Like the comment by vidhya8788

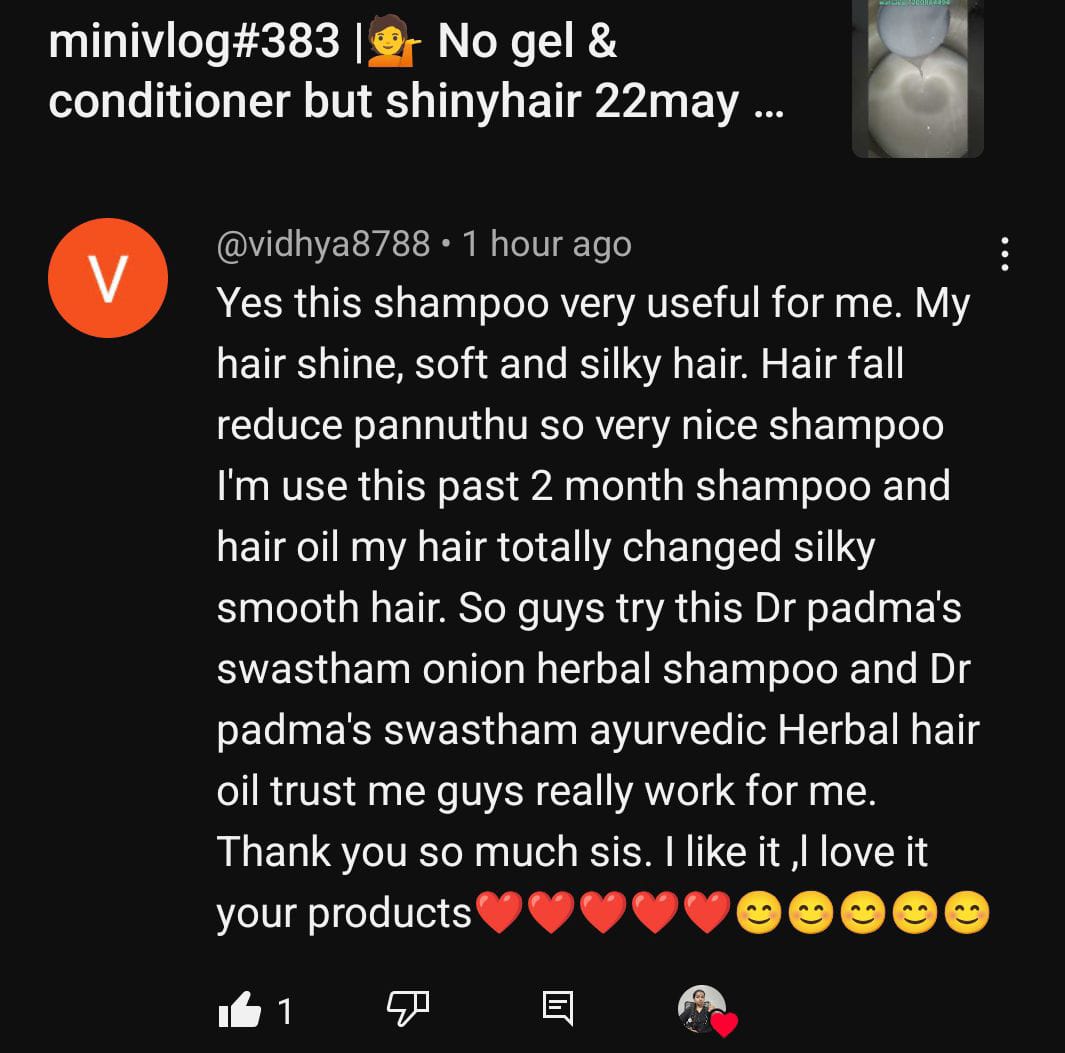click(x=238, y=1011)
